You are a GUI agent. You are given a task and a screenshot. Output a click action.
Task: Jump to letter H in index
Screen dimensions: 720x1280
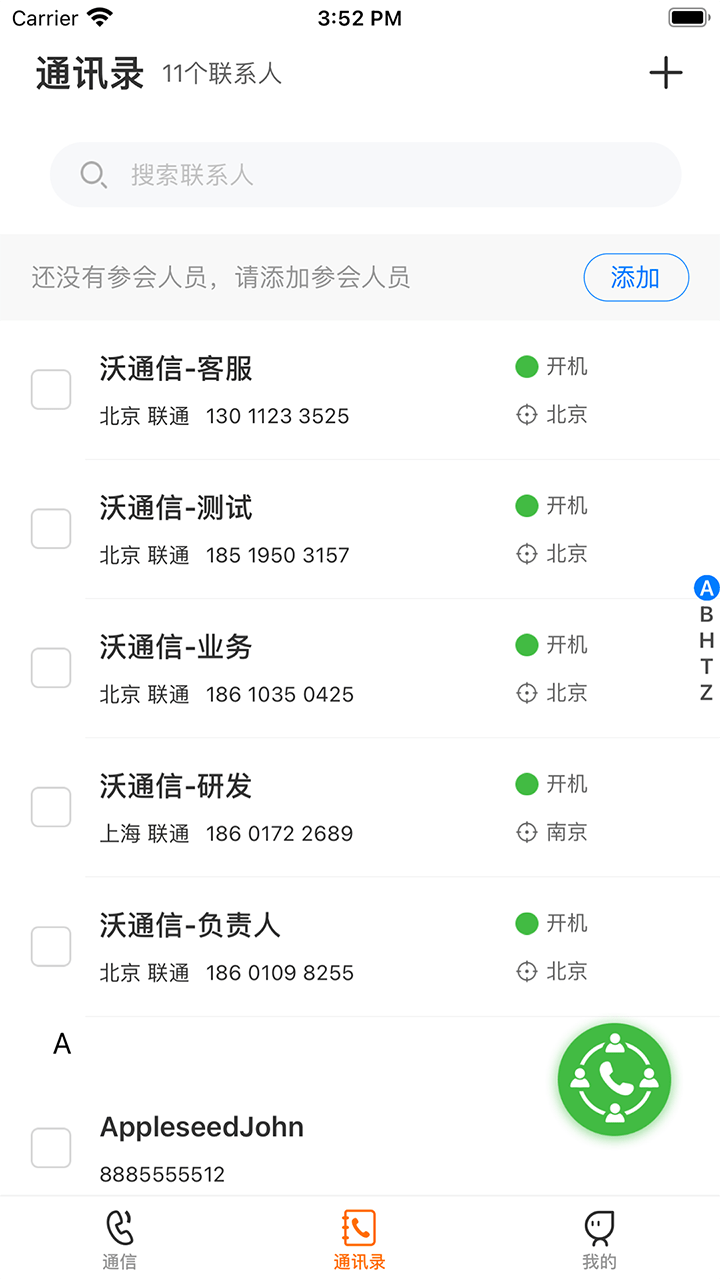[706, 641]
